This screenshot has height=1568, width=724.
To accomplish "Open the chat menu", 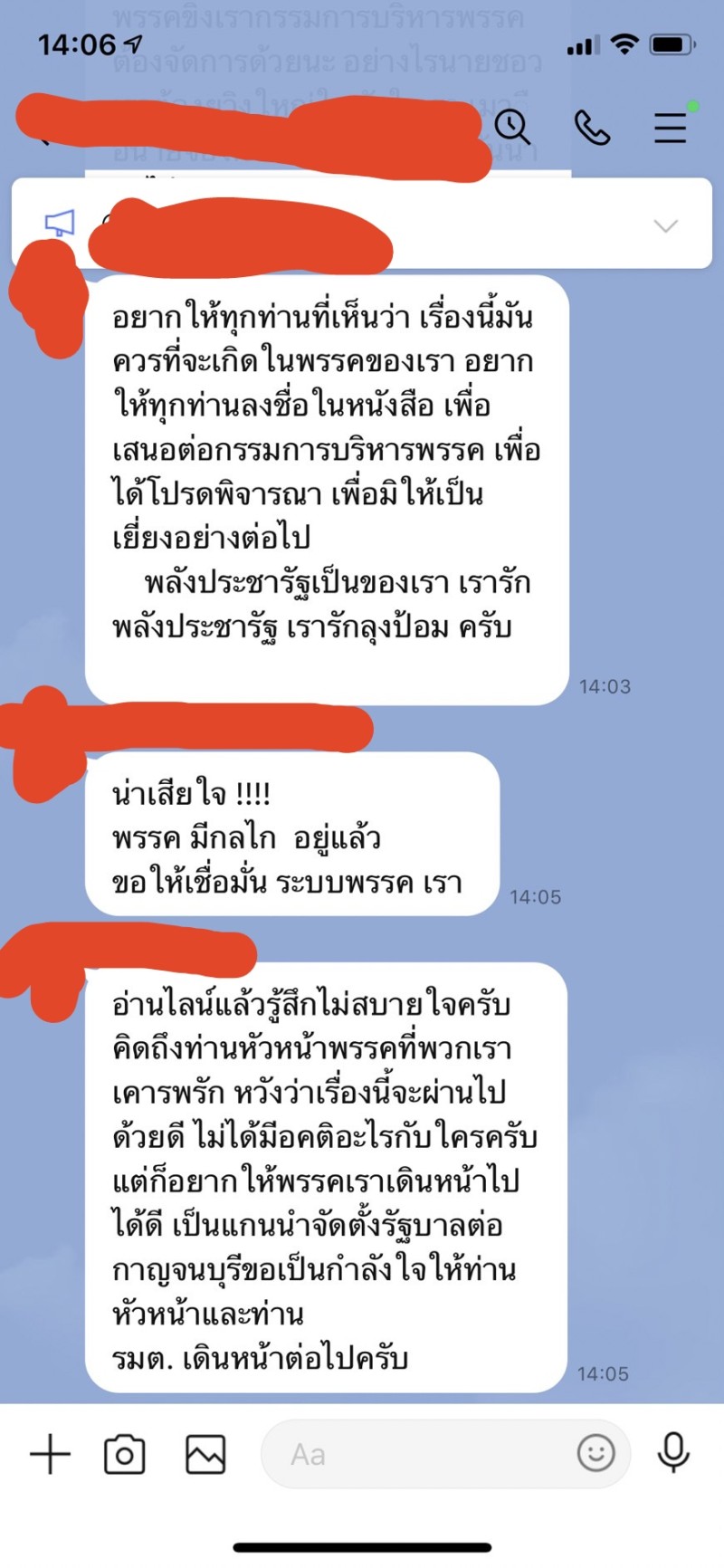I will (x=671, y=128).
